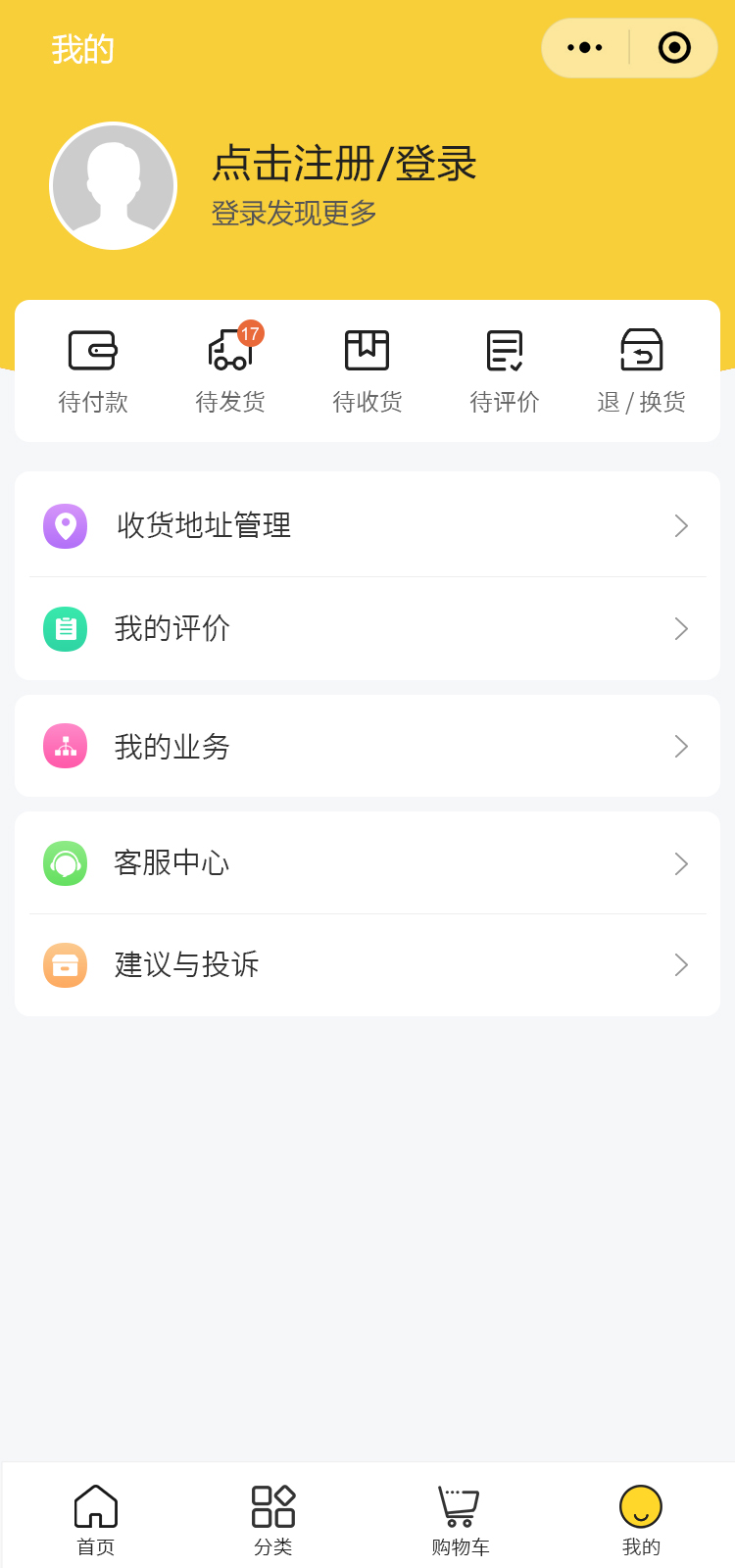Switch to the 分类 categories tab
The height and width of the screenshot is (1568, 735).
[273, 1519]
